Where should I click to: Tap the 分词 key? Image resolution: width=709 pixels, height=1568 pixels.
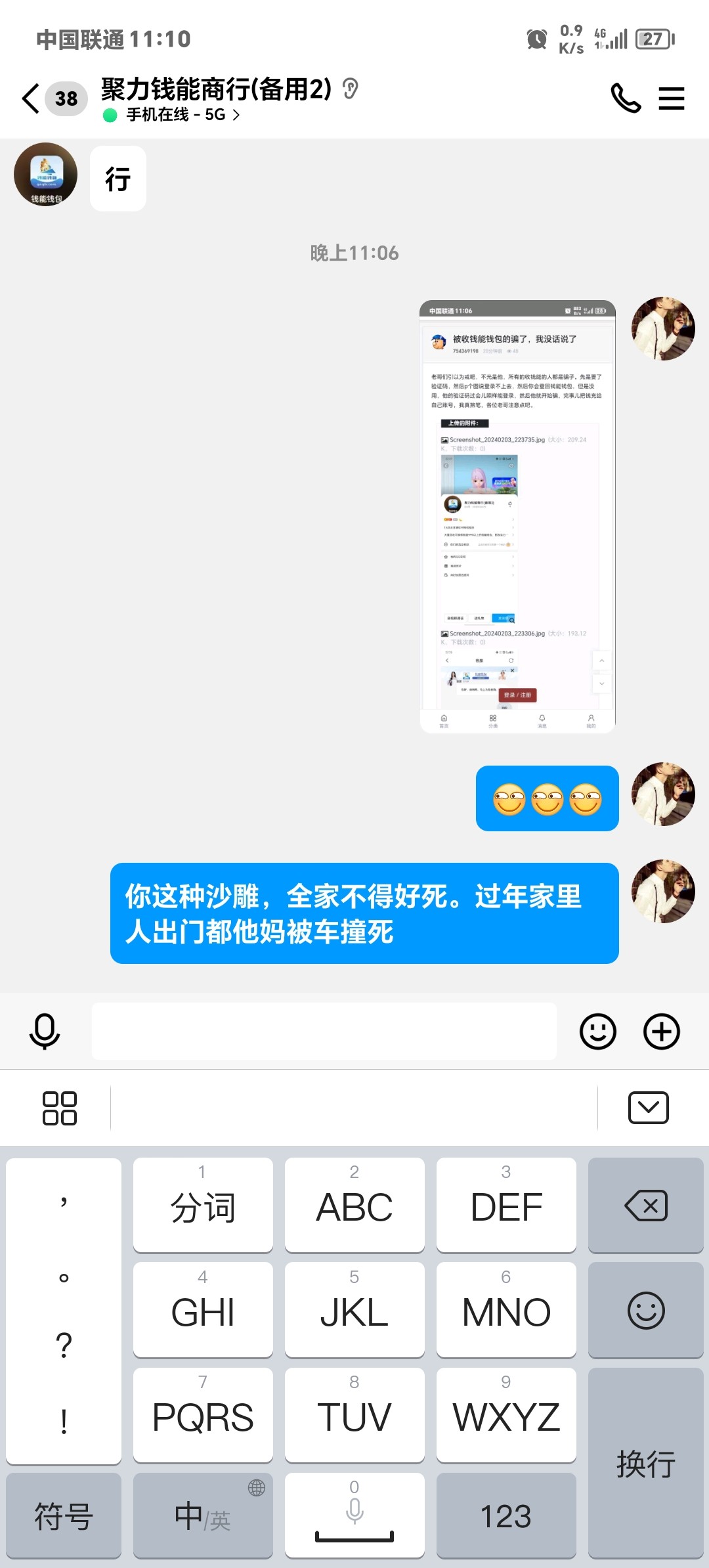203,1206
